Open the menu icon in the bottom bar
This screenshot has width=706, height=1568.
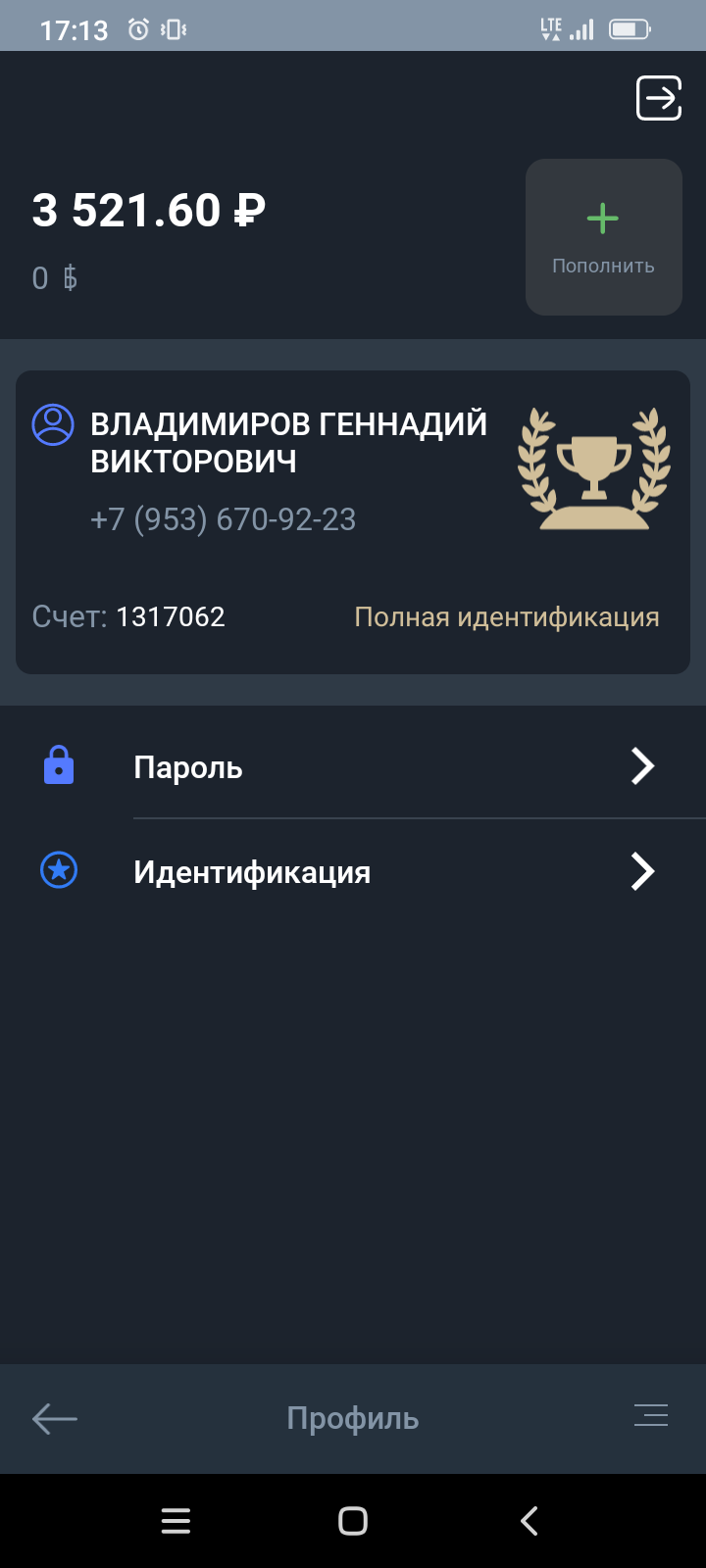point(650,1415)
